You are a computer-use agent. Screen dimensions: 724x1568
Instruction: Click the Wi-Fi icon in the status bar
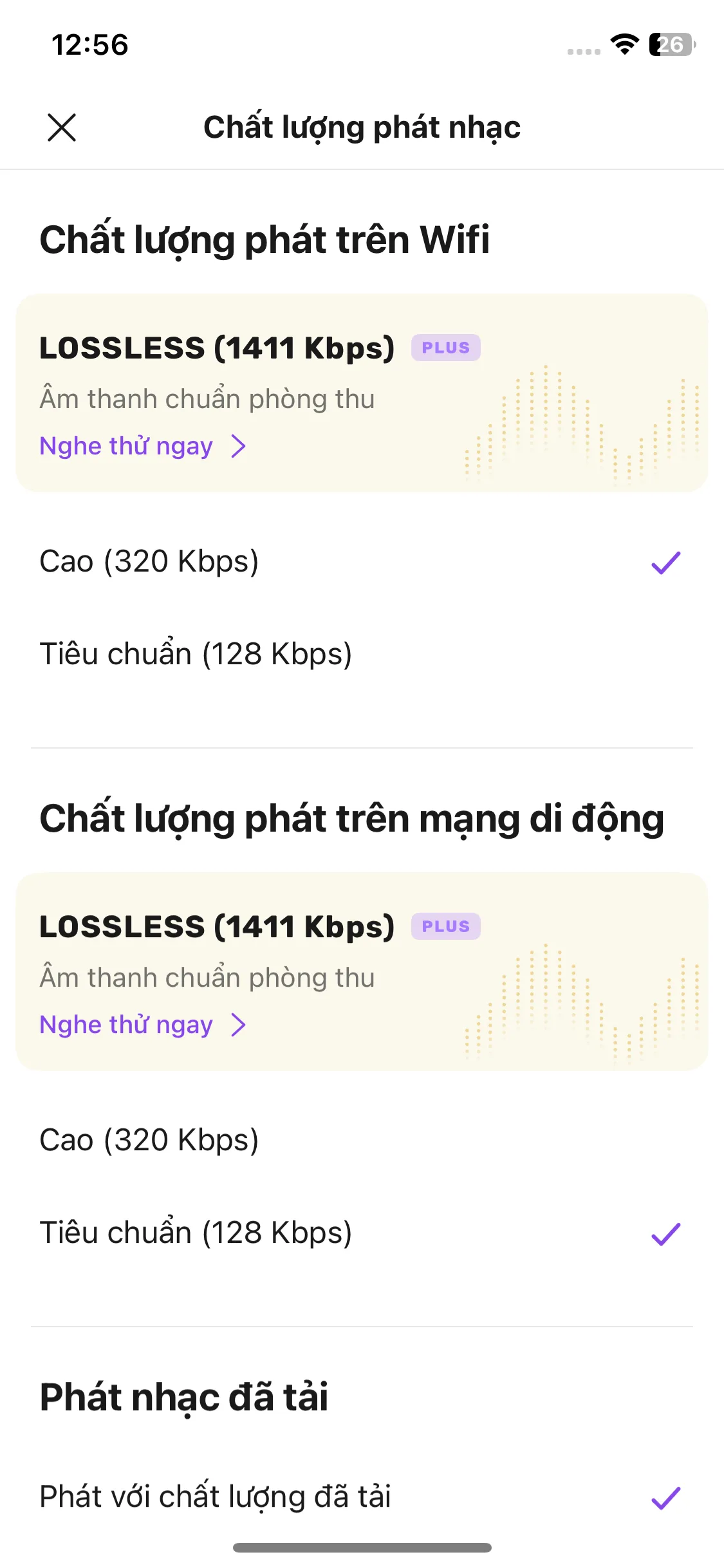[622, 45]
